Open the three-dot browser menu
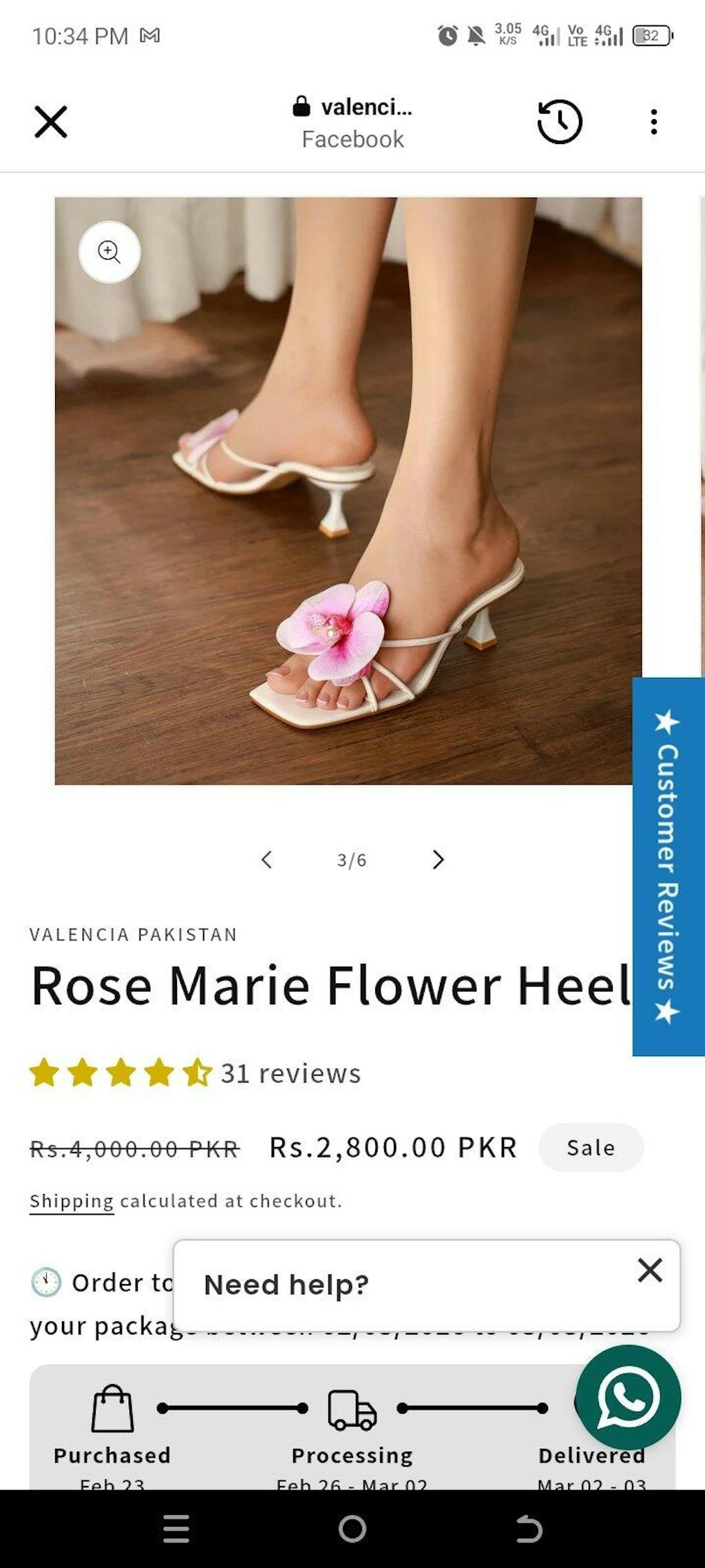 coord(653,122)
